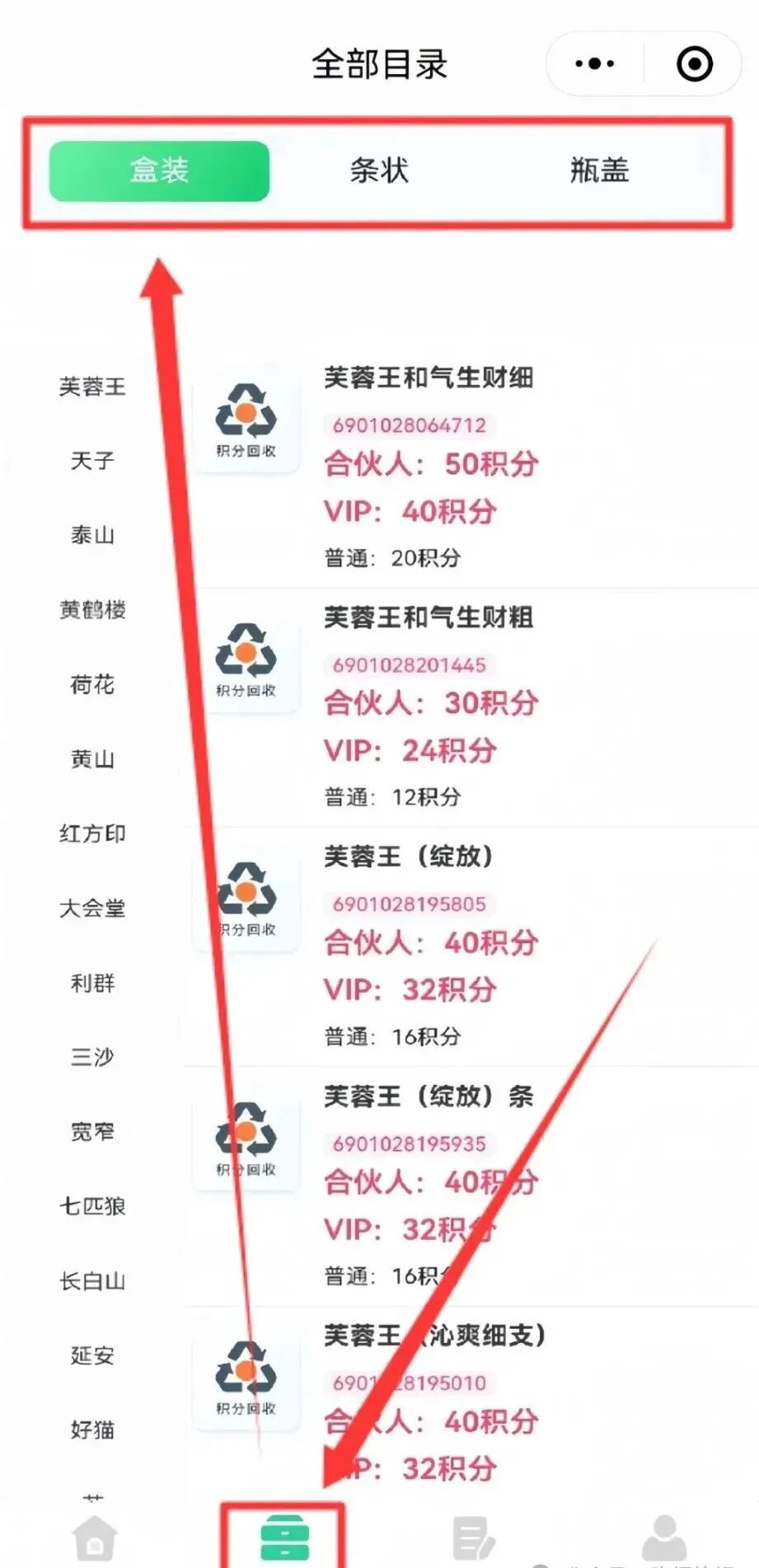Screen dimensions: 759x1568
Task: Go to the home tab
Action: (x=95, y=1538)
